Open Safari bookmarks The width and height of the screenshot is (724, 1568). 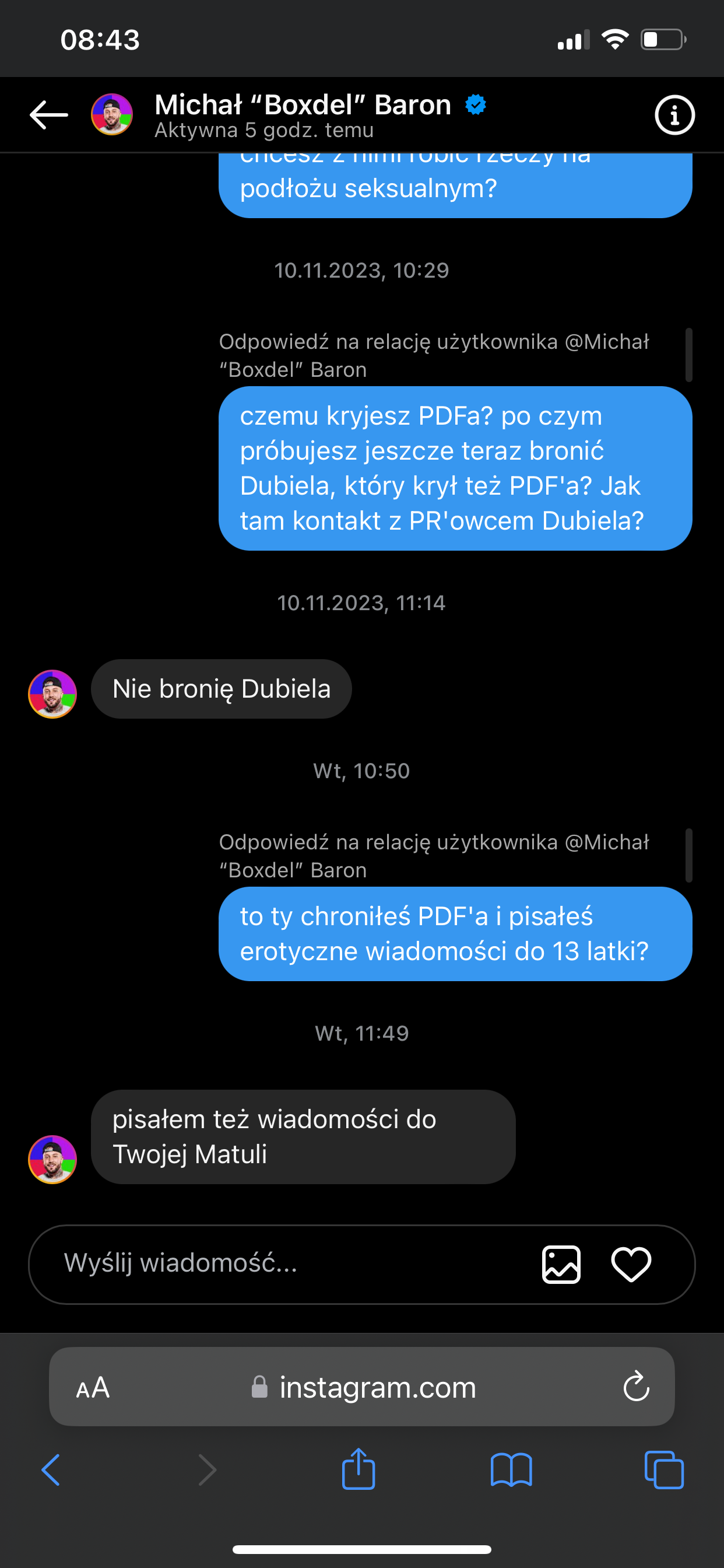[x=511, y=1470]
